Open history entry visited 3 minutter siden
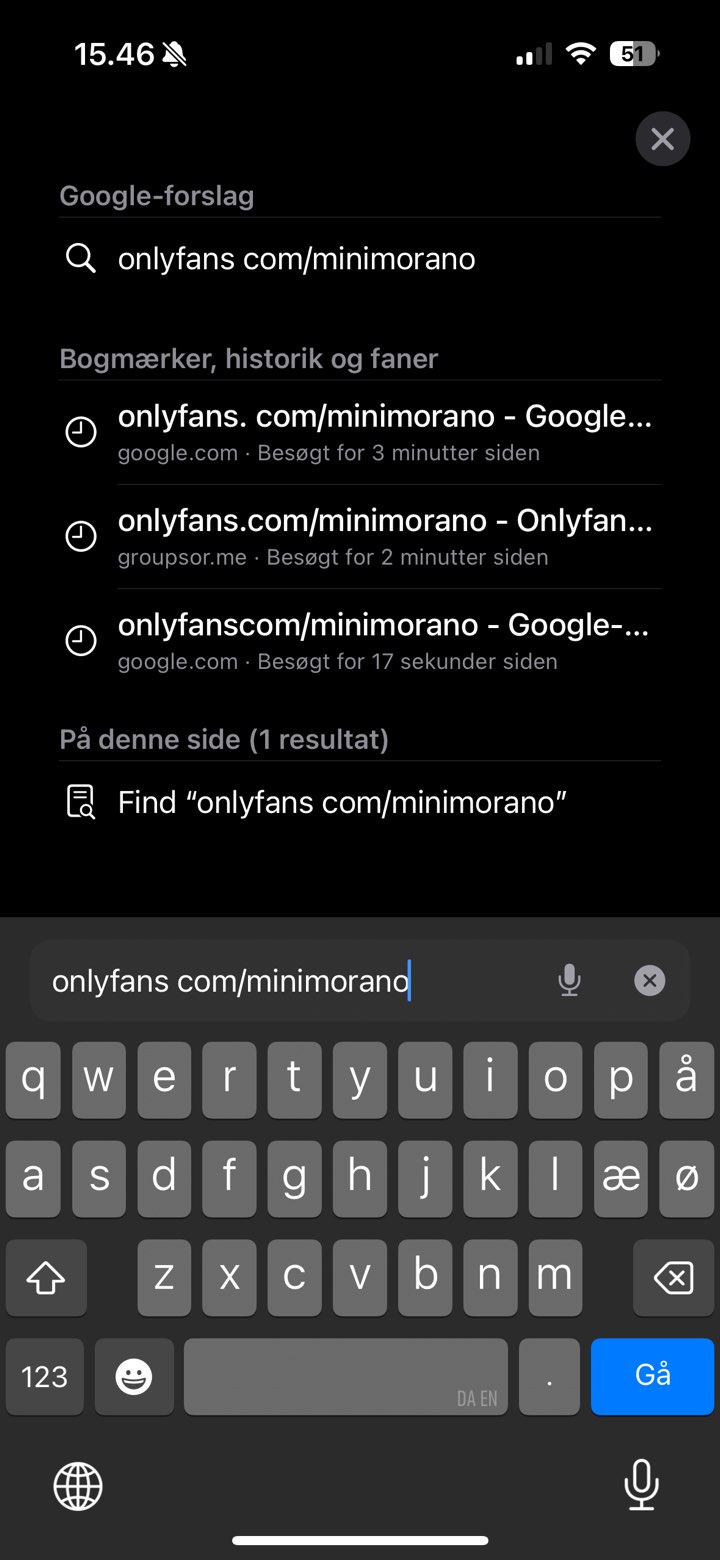Screen dimensions: 720x1560 click(x=384, y=433)
